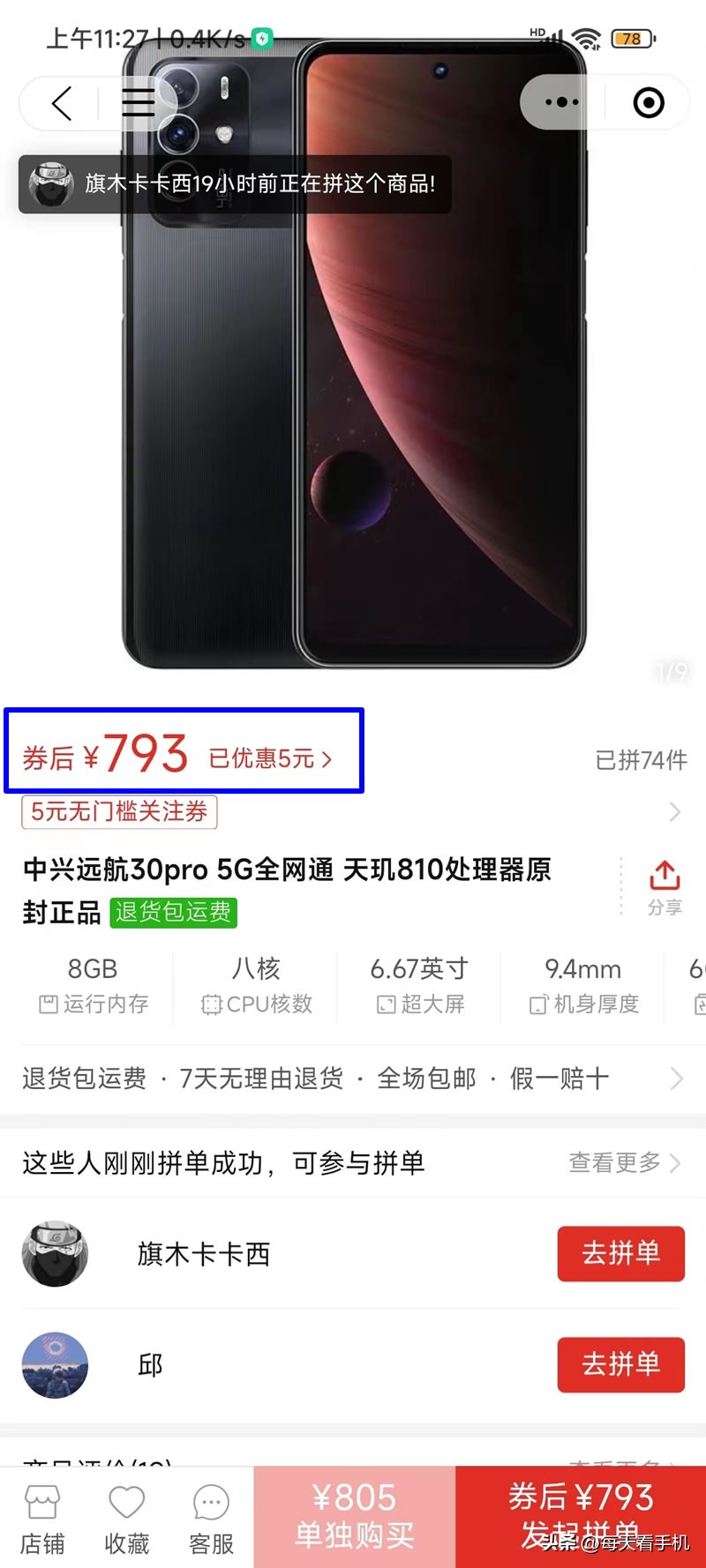Viewport: 706px width, 1568px height.
Task: Tap 券后¥793 发起拼单 to start group buy
Action: [x=582, y=1517]
